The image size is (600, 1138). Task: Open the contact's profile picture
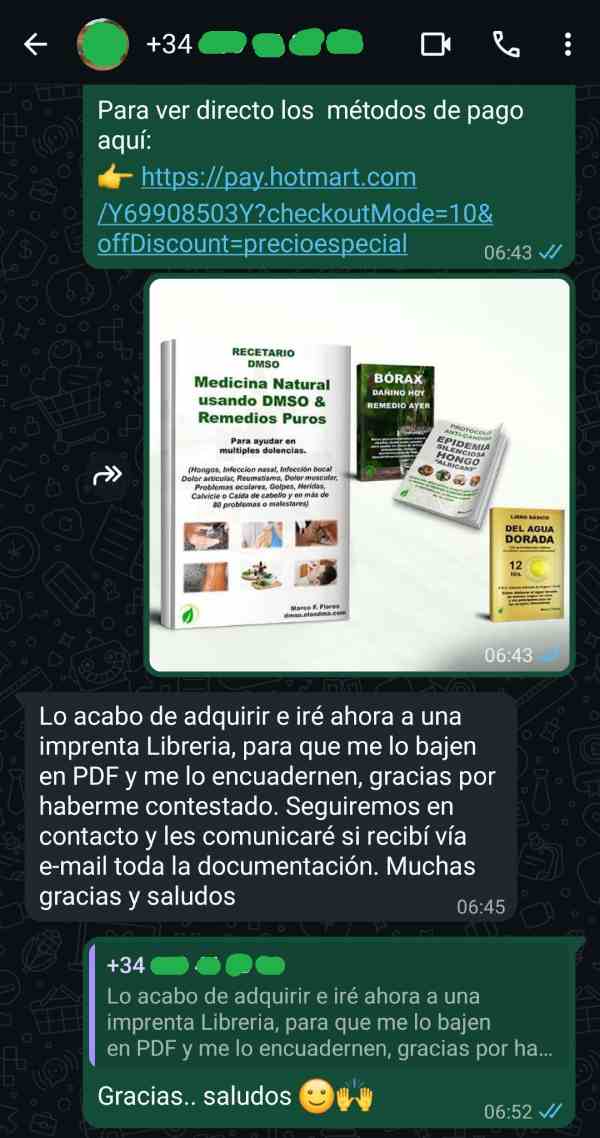103,45
